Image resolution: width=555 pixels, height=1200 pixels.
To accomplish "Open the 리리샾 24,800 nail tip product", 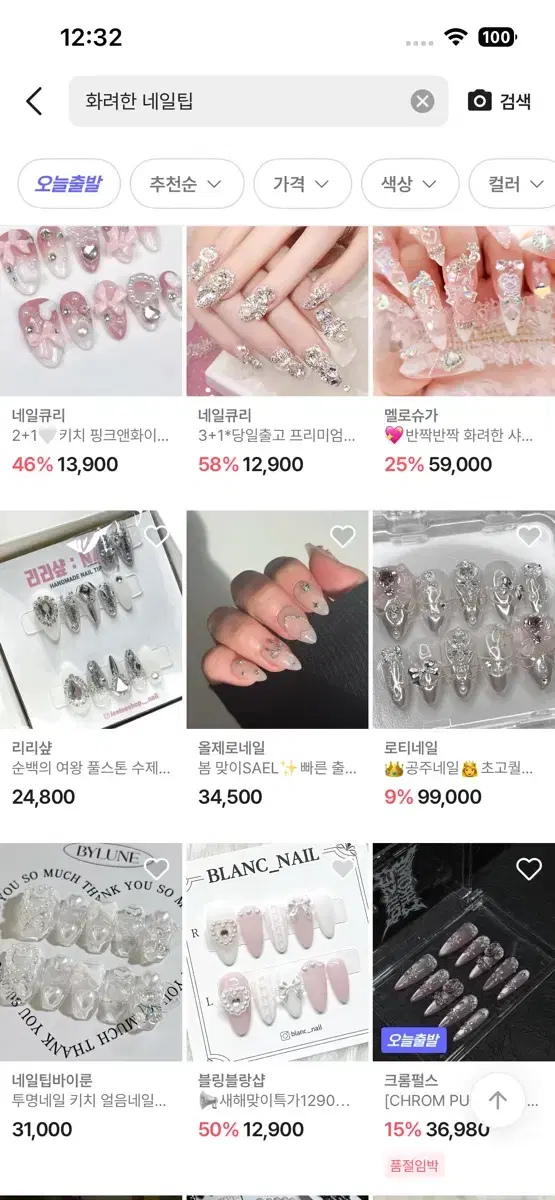I will pos(91,660).
